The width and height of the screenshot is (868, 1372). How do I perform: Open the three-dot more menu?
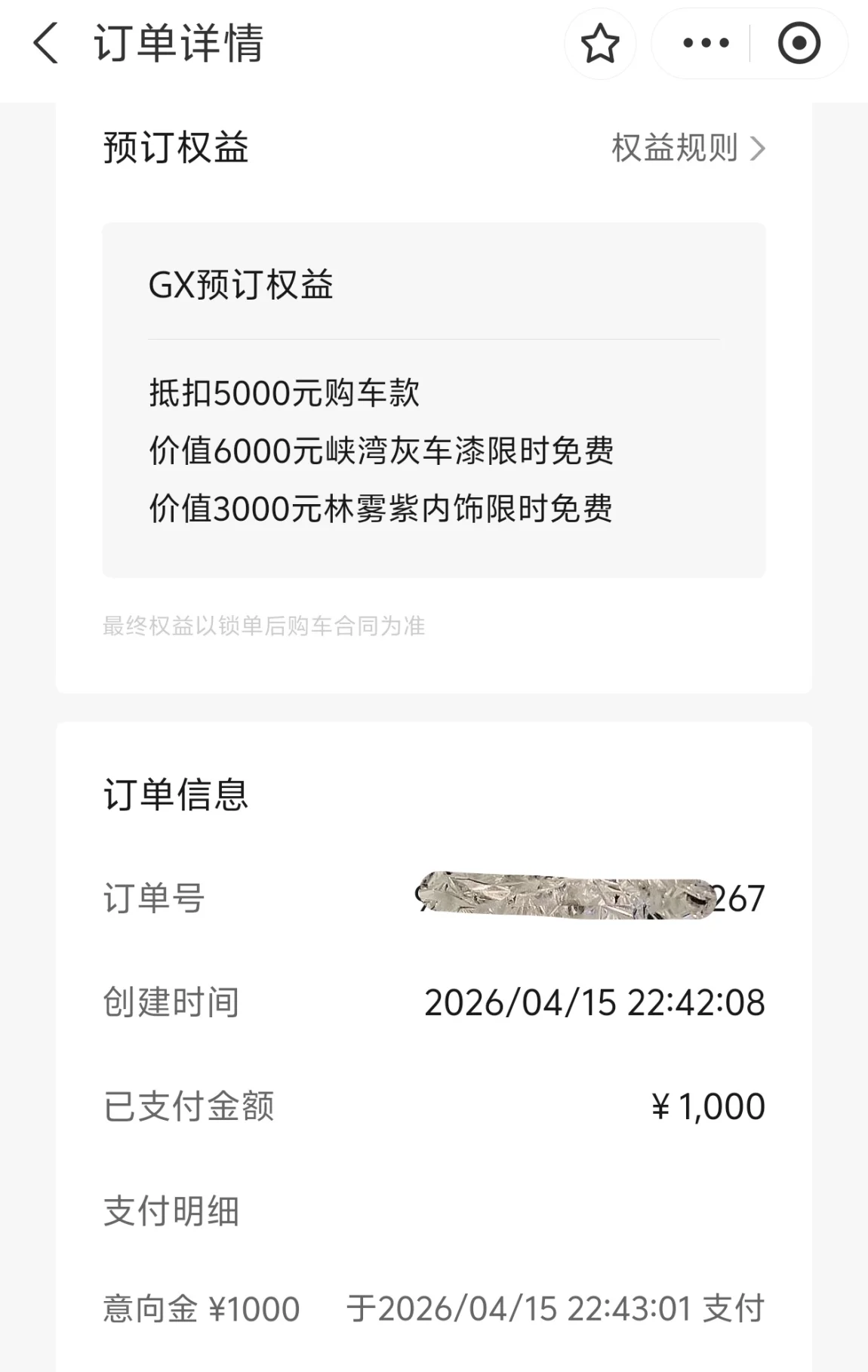(706, 43)
